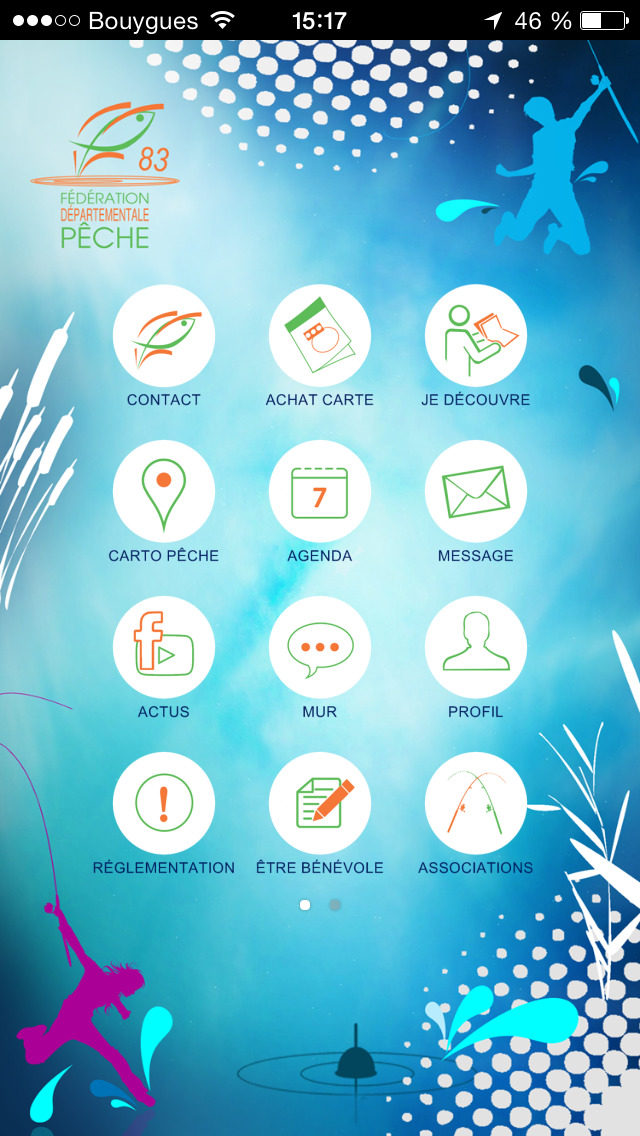The width and height of the screenshot is (640, 1136).
Task: View Actus news feed
Action: point(163,647)
